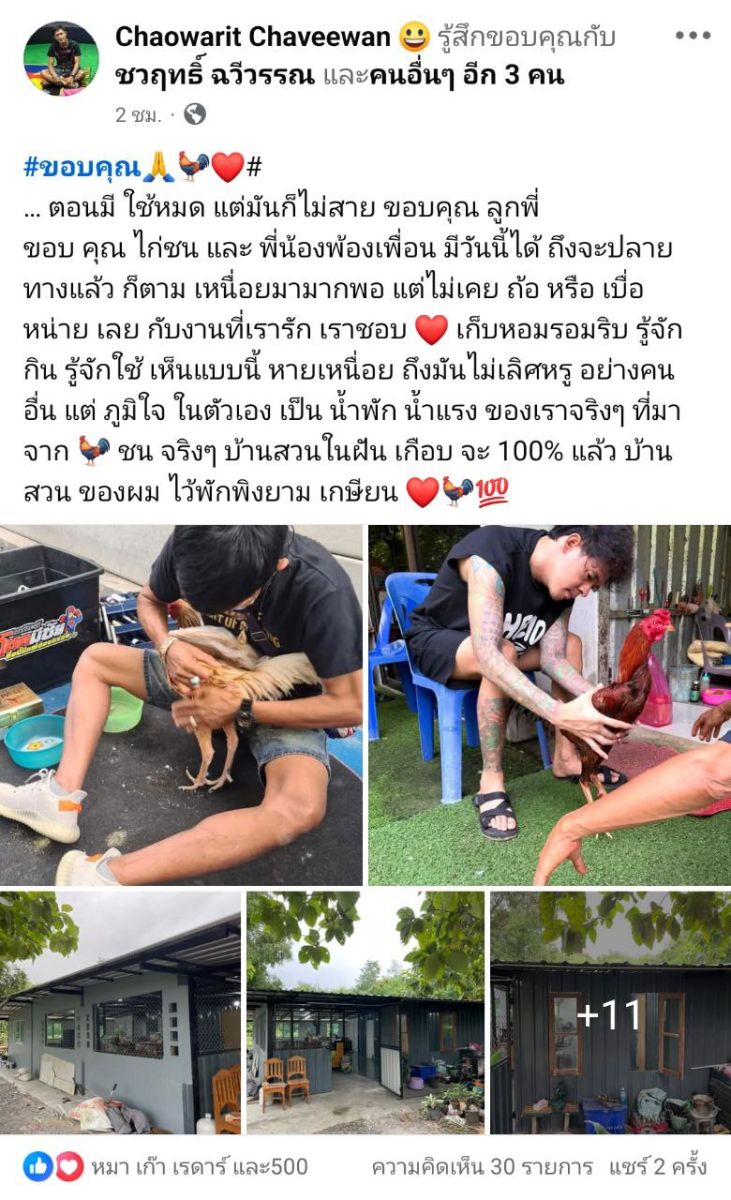Viewport: 731px width, 1200px height.
Task: Open Chaowarit Chaveewan's profile picture
Action: (61, 59)
